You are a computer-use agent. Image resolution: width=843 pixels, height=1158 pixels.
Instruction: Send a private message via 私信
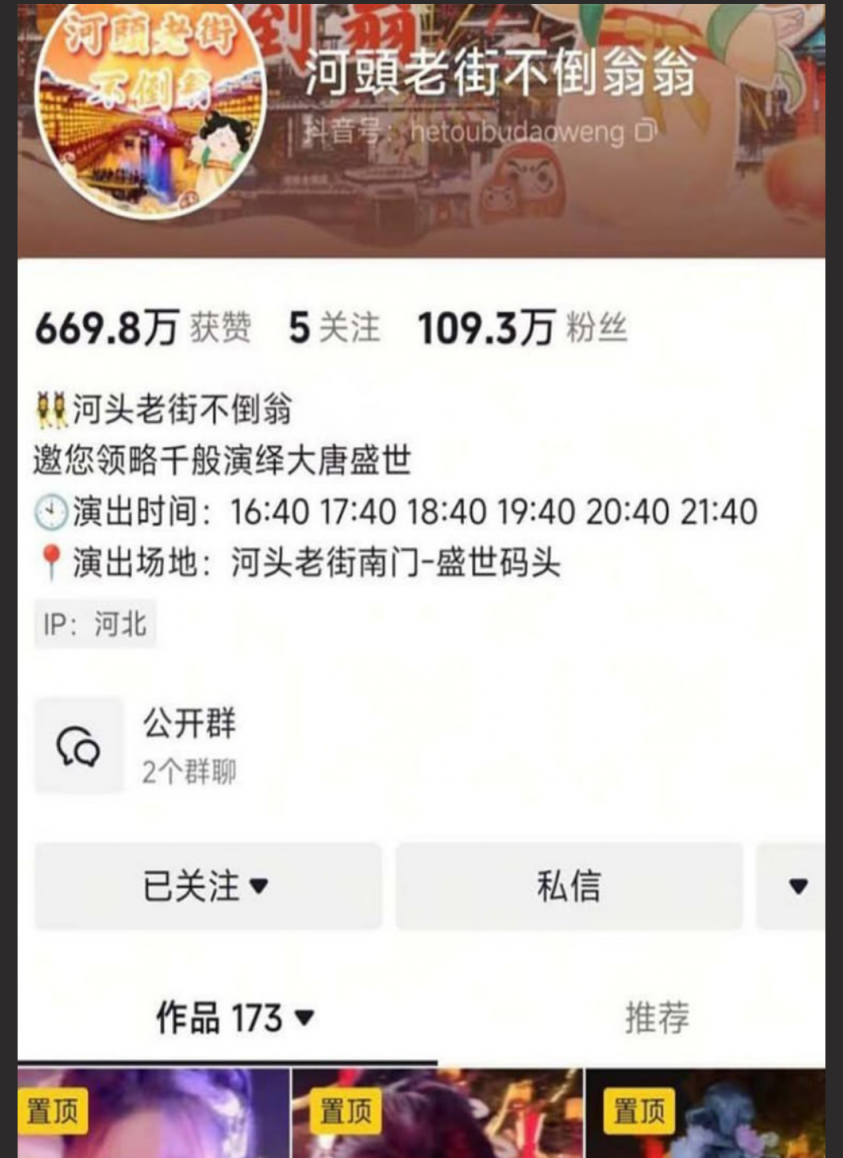[x=568, y=886]
